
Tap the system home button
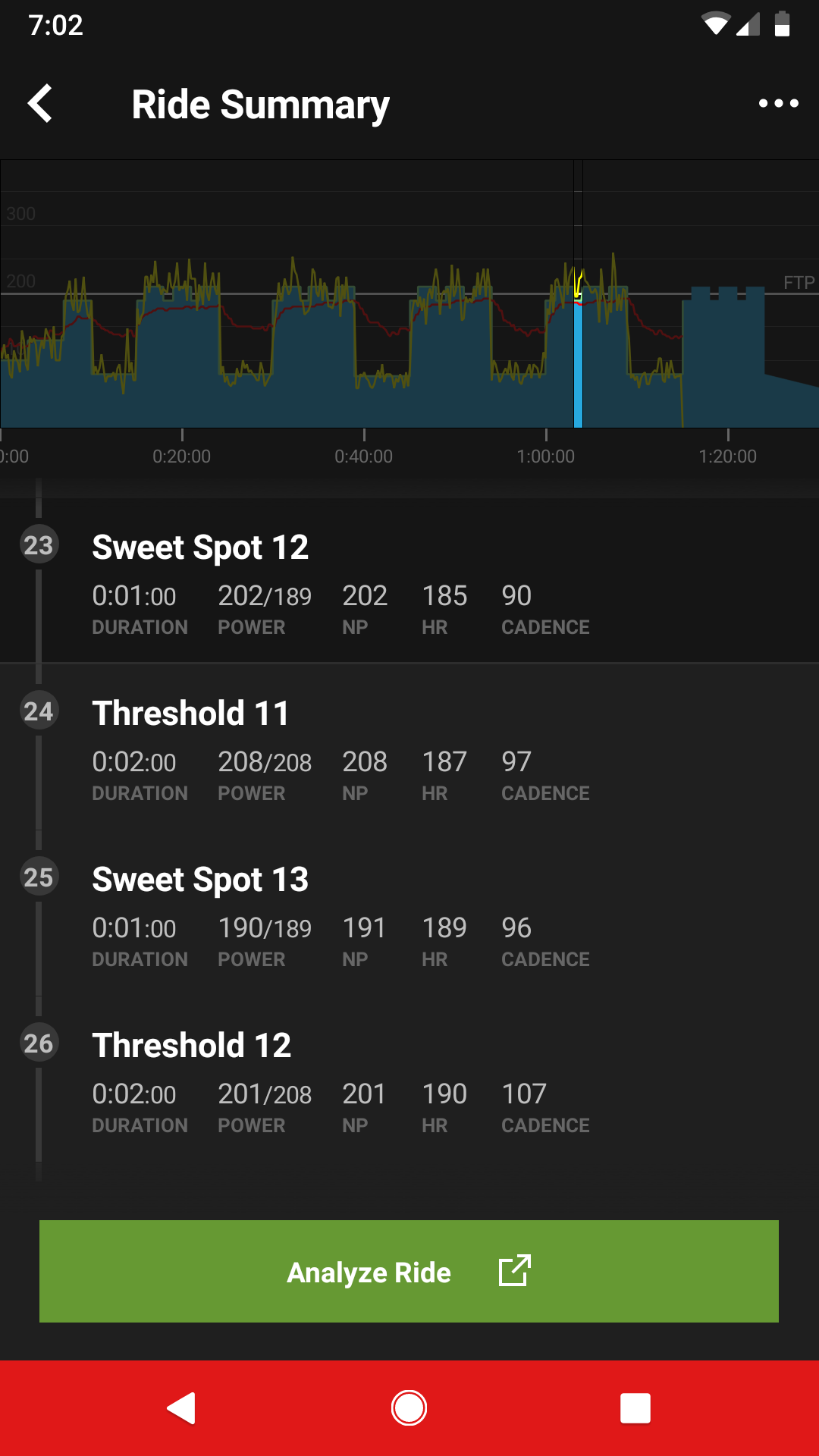click(x=409, y=1408)
